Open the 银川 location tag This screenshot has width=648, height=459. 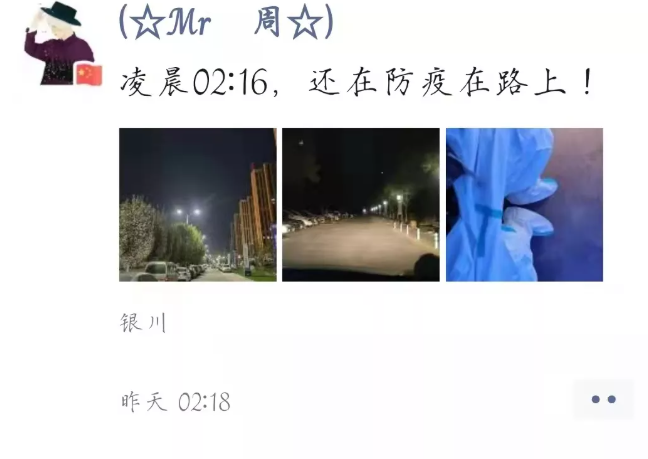143,323
